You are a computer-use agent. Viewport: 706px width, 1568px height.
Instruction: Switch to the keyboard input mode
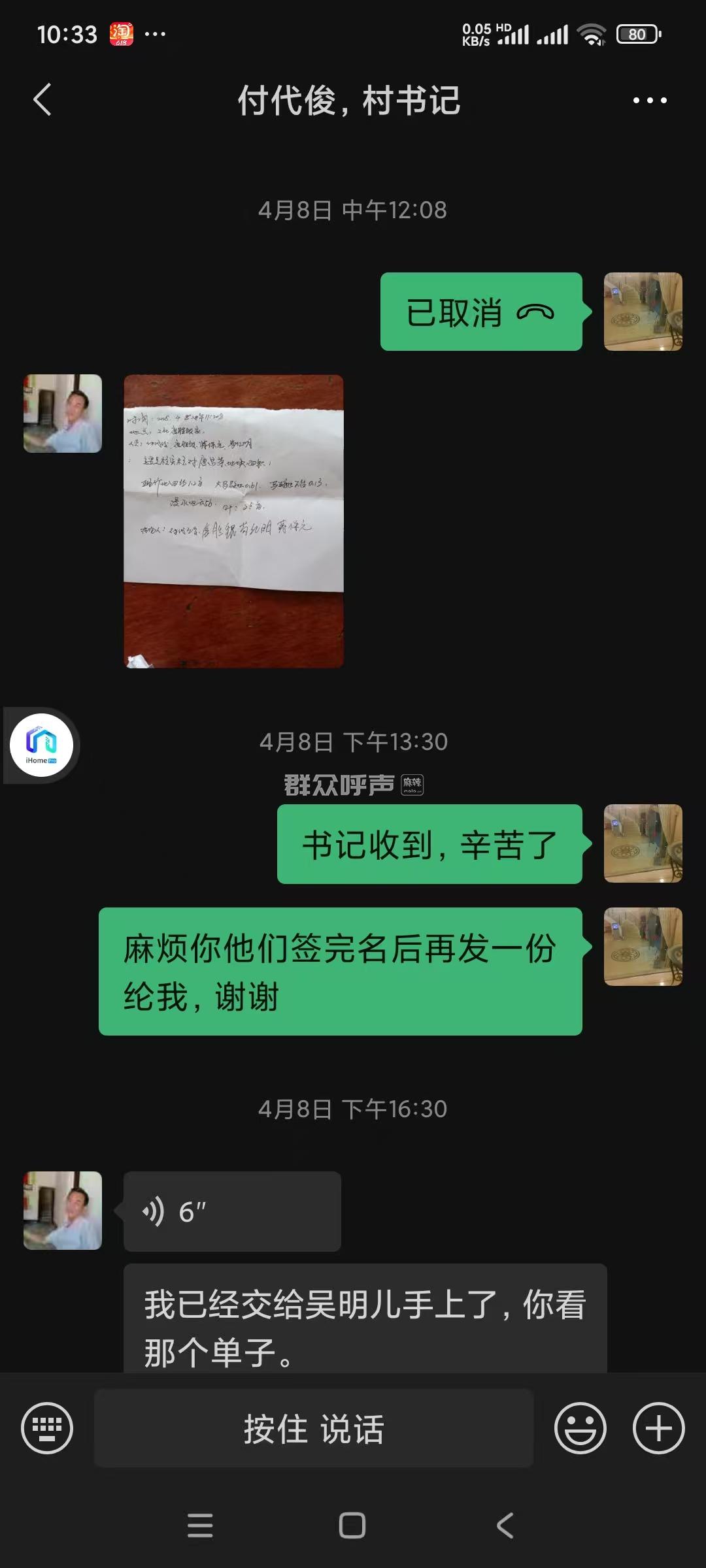coord(47,1428)
